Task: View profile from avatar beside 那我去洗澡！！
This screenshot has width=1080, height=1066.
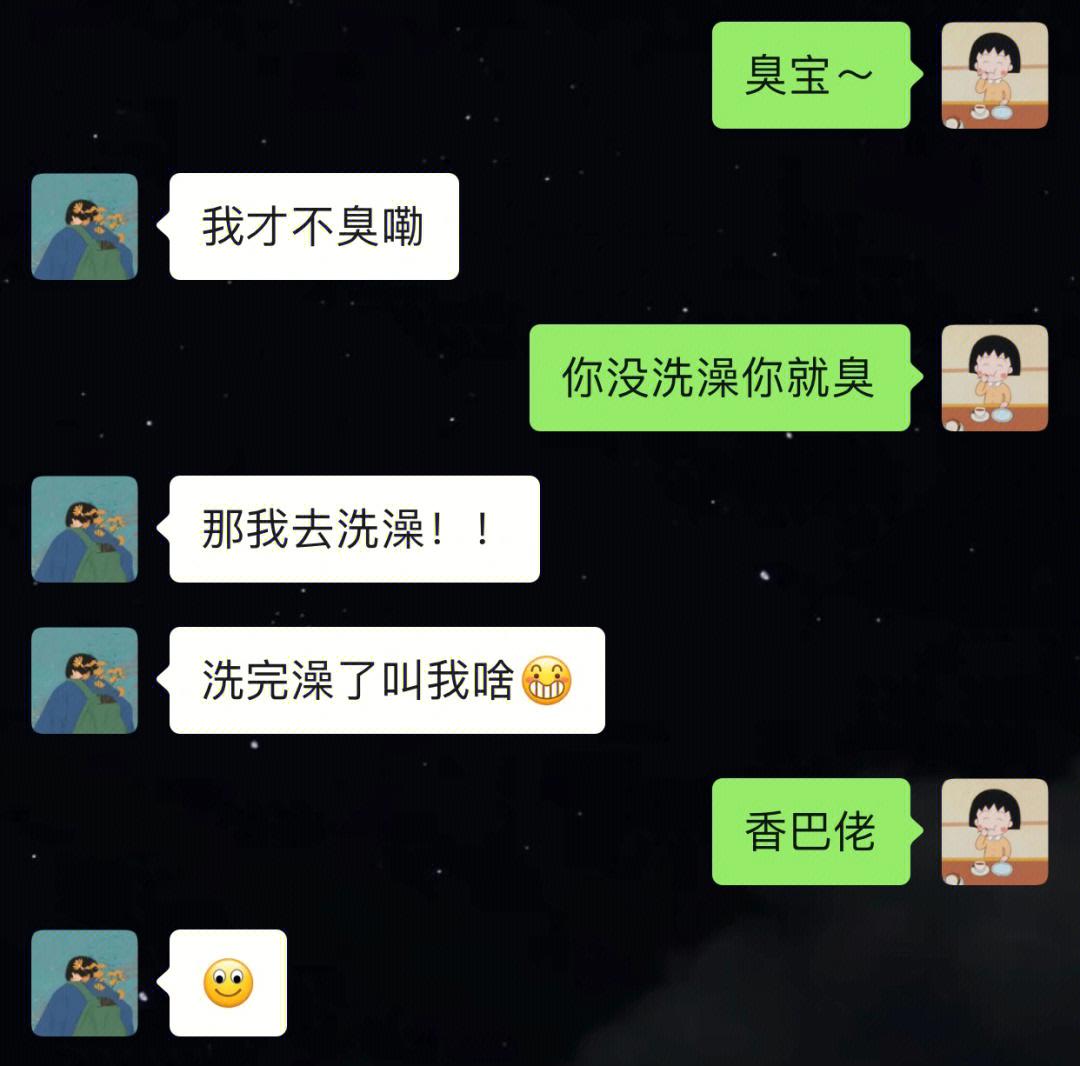Action: click(x=84, y=529)
